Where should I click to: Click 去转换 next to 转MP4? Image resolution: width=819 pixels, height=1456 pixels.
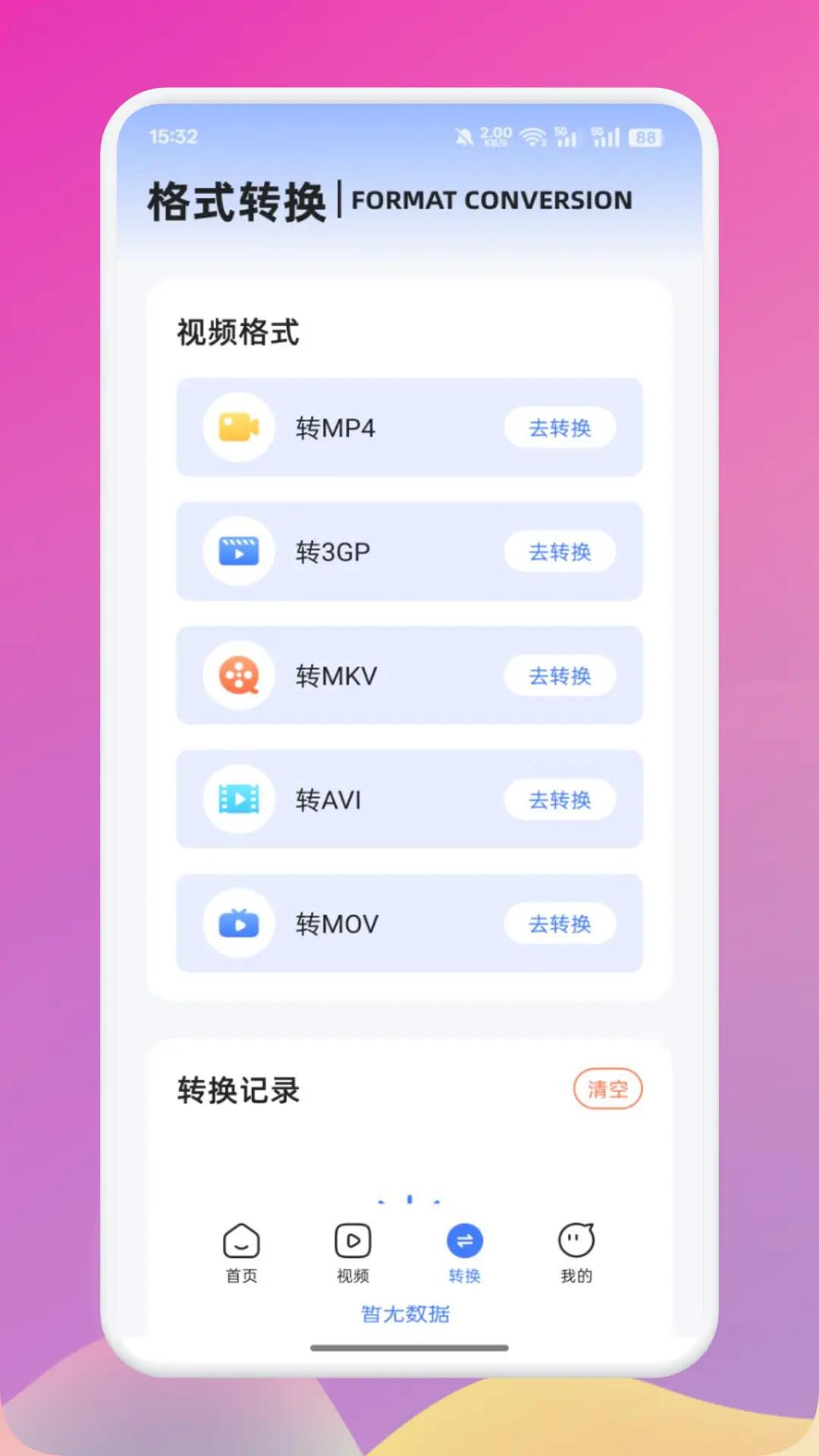(x=560, y=428)
